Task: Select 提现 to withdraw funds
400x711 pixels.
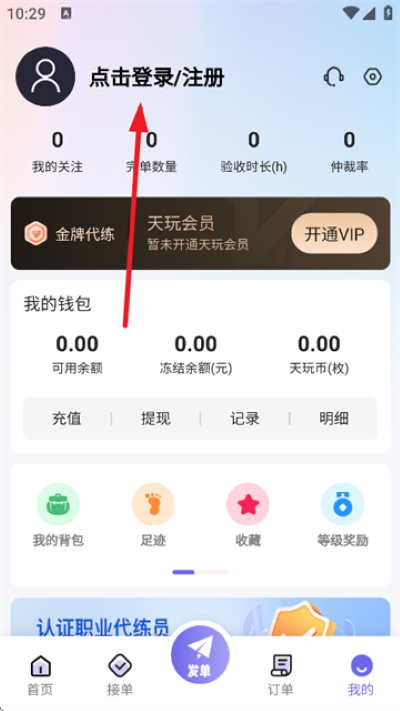Action: click(156, 419)
